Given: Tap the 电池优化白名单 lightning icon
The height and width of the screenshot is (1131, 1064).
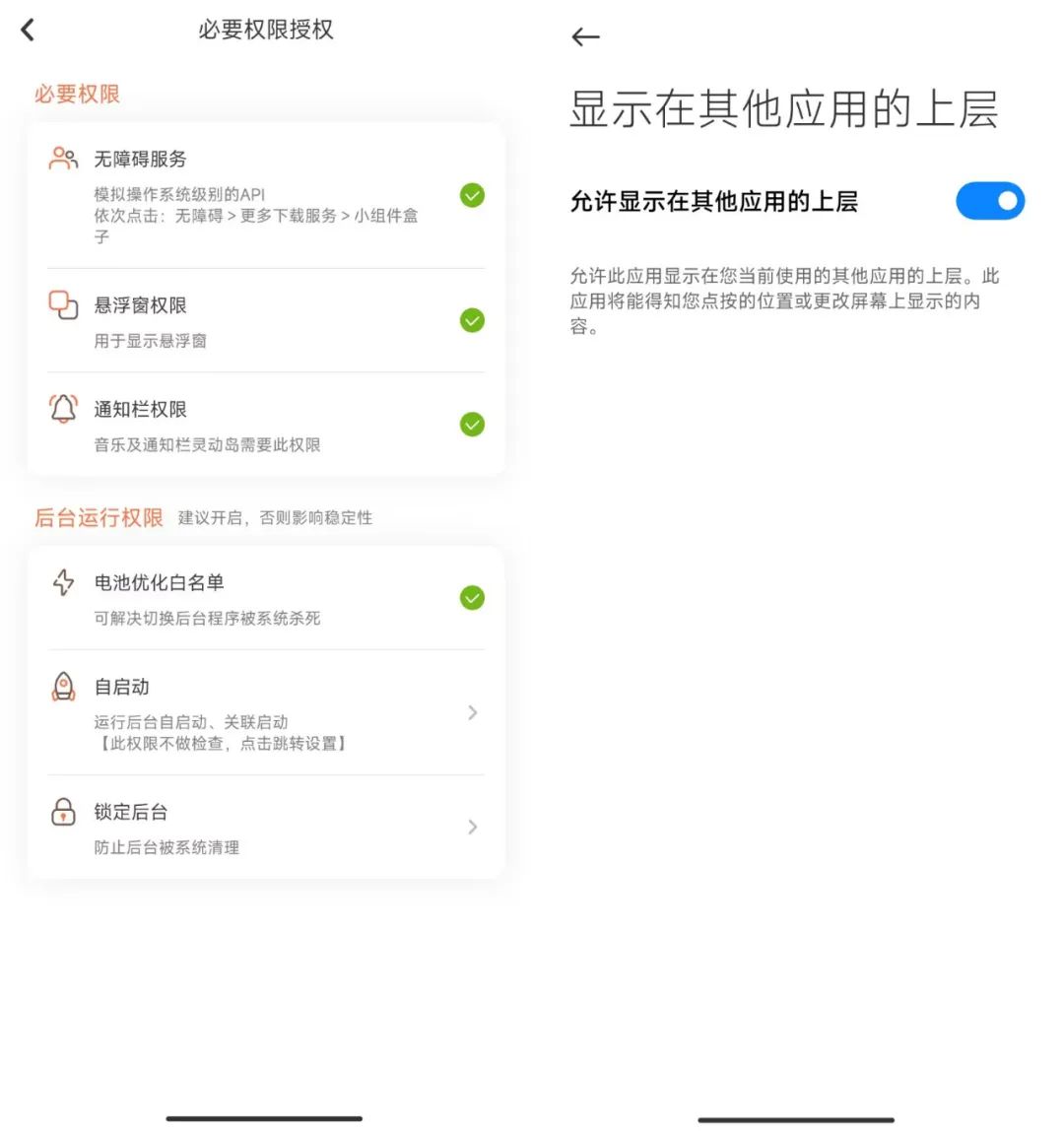Looking at the screenshot, I should tap(63, 583).
